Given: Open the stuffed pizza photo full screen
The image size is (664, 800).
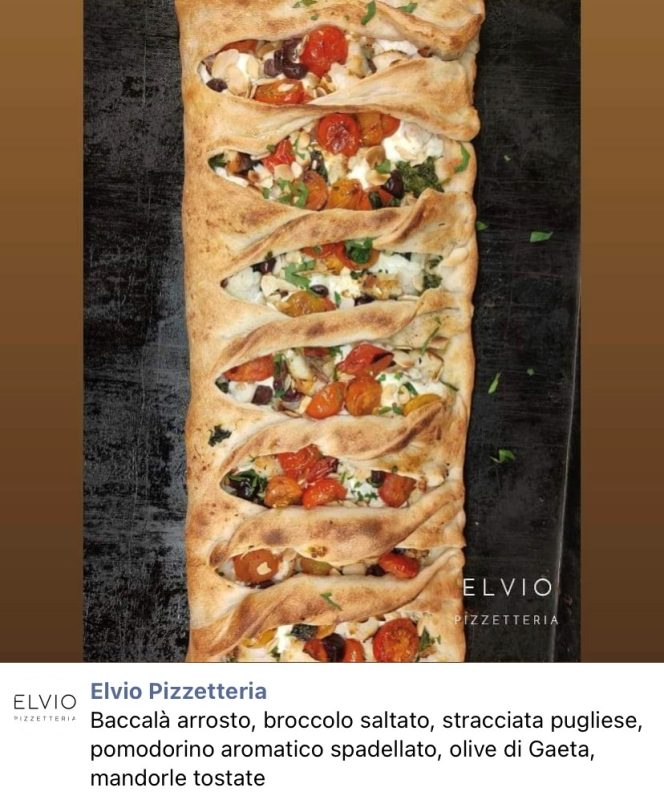Looking at the screenshot, I should (331, 330).
